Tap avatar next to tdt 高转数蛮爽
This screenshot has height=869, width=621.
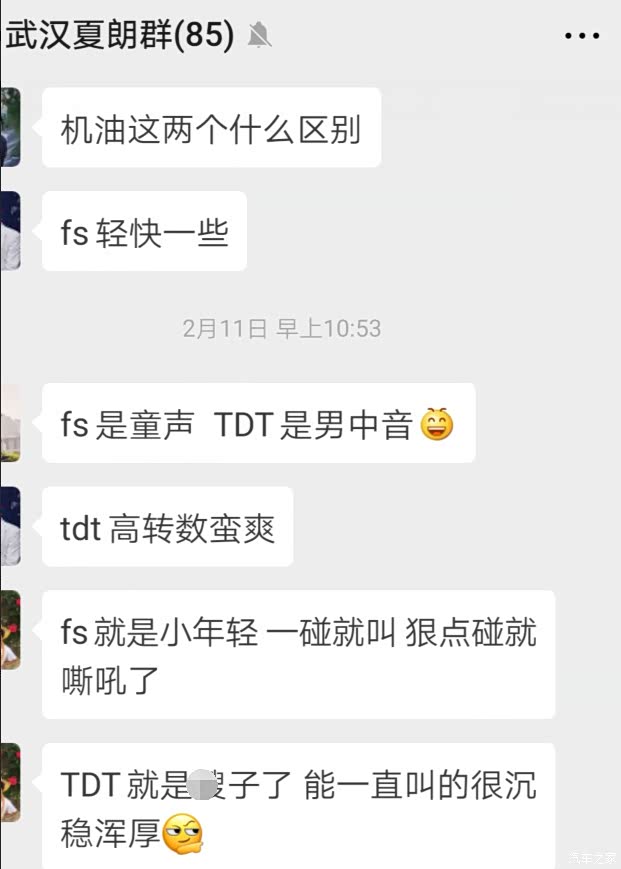11,526
